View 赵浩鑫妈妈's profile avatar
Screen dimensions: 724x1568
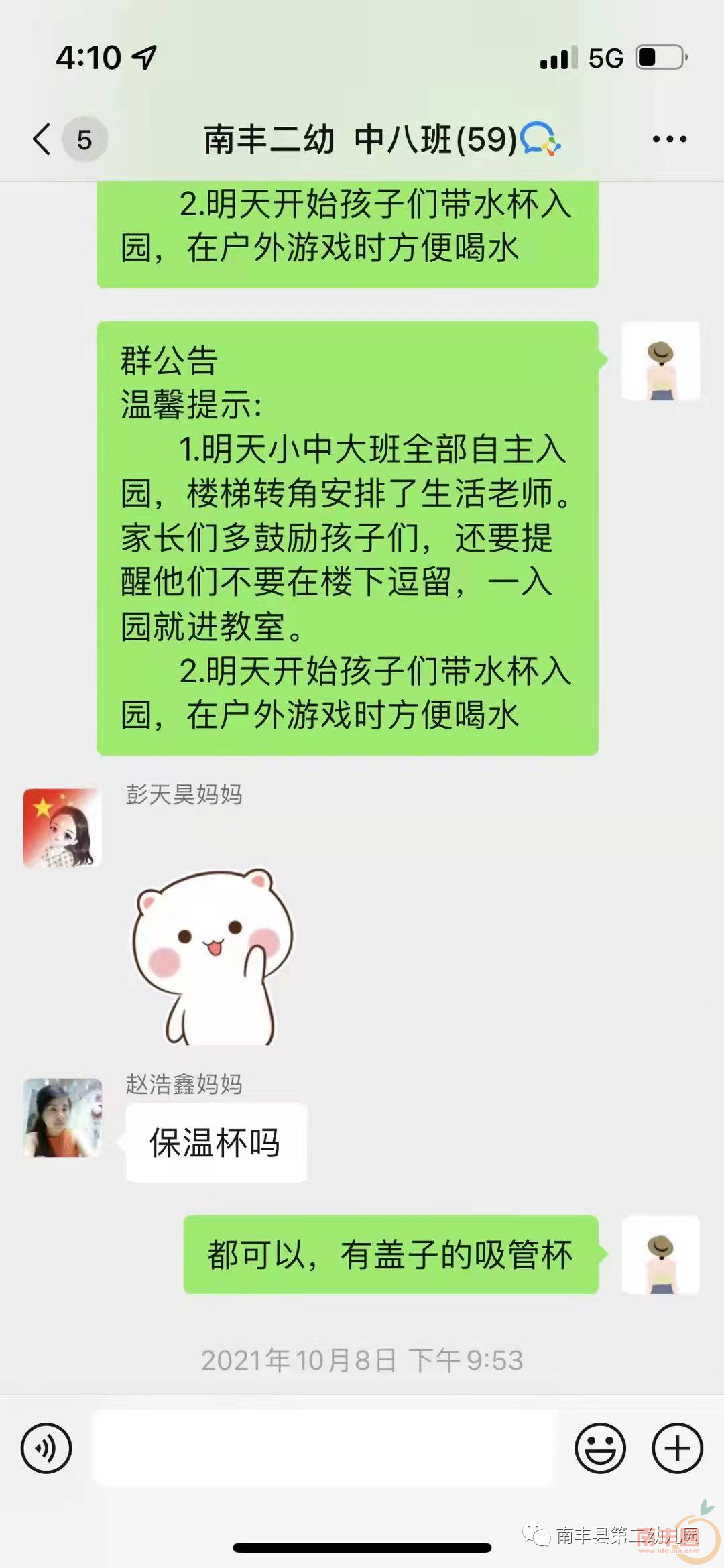click(62, 1118)
